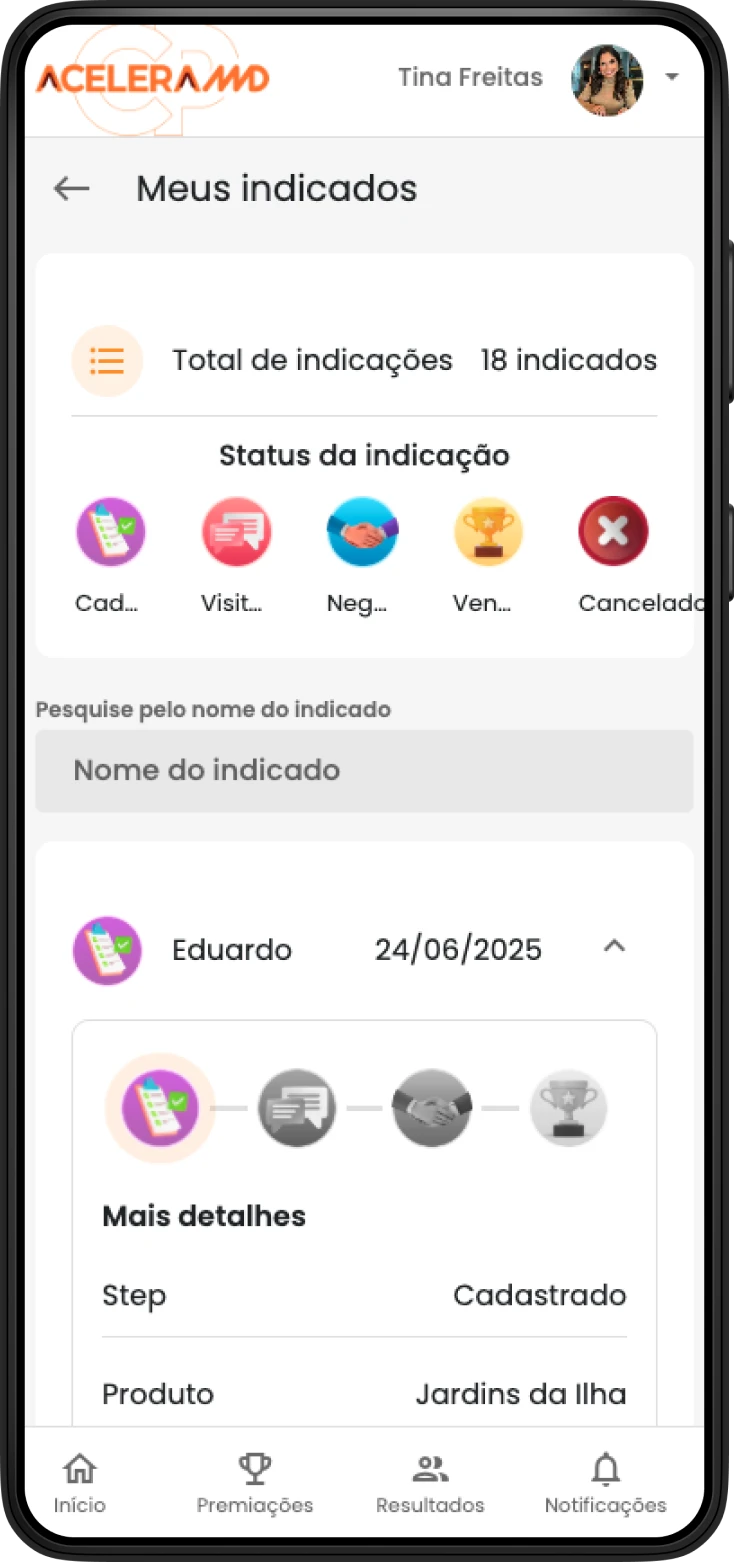The height and width of the screenshot is (1562, 734).
Task: Go back using the arrow
Action: pyautogui.click(x=72, y=188)
